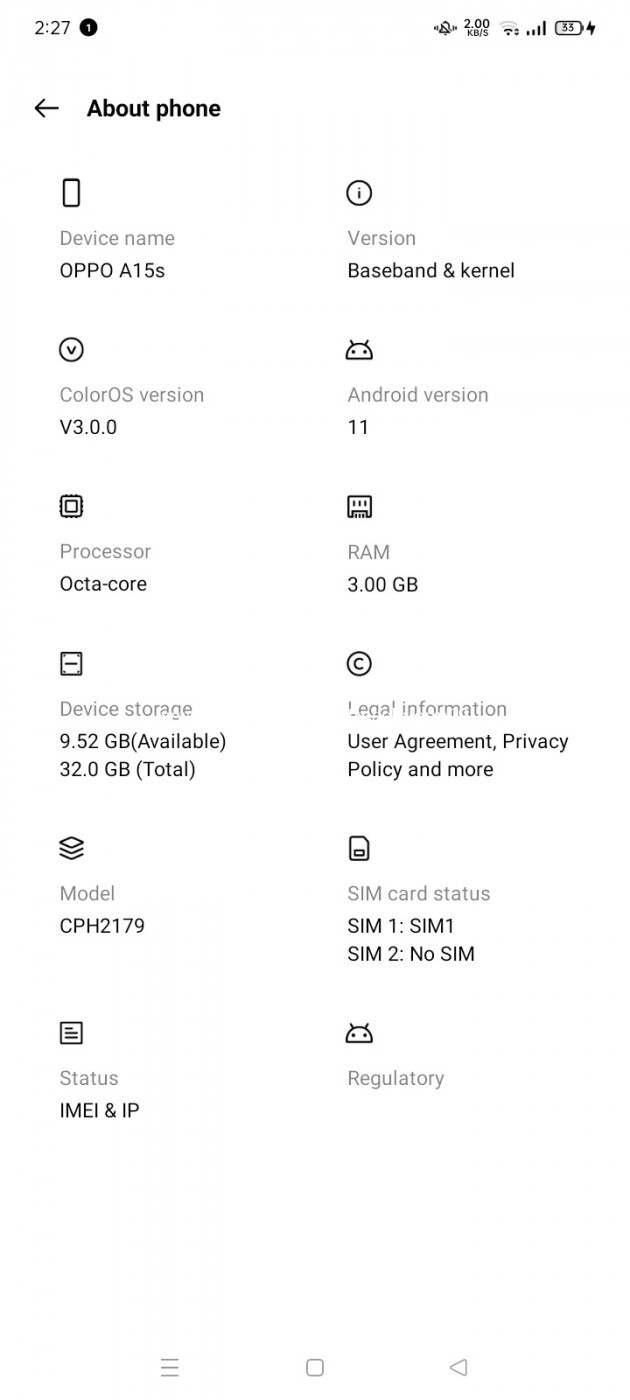Tap the system home button

coord(314,1367)
